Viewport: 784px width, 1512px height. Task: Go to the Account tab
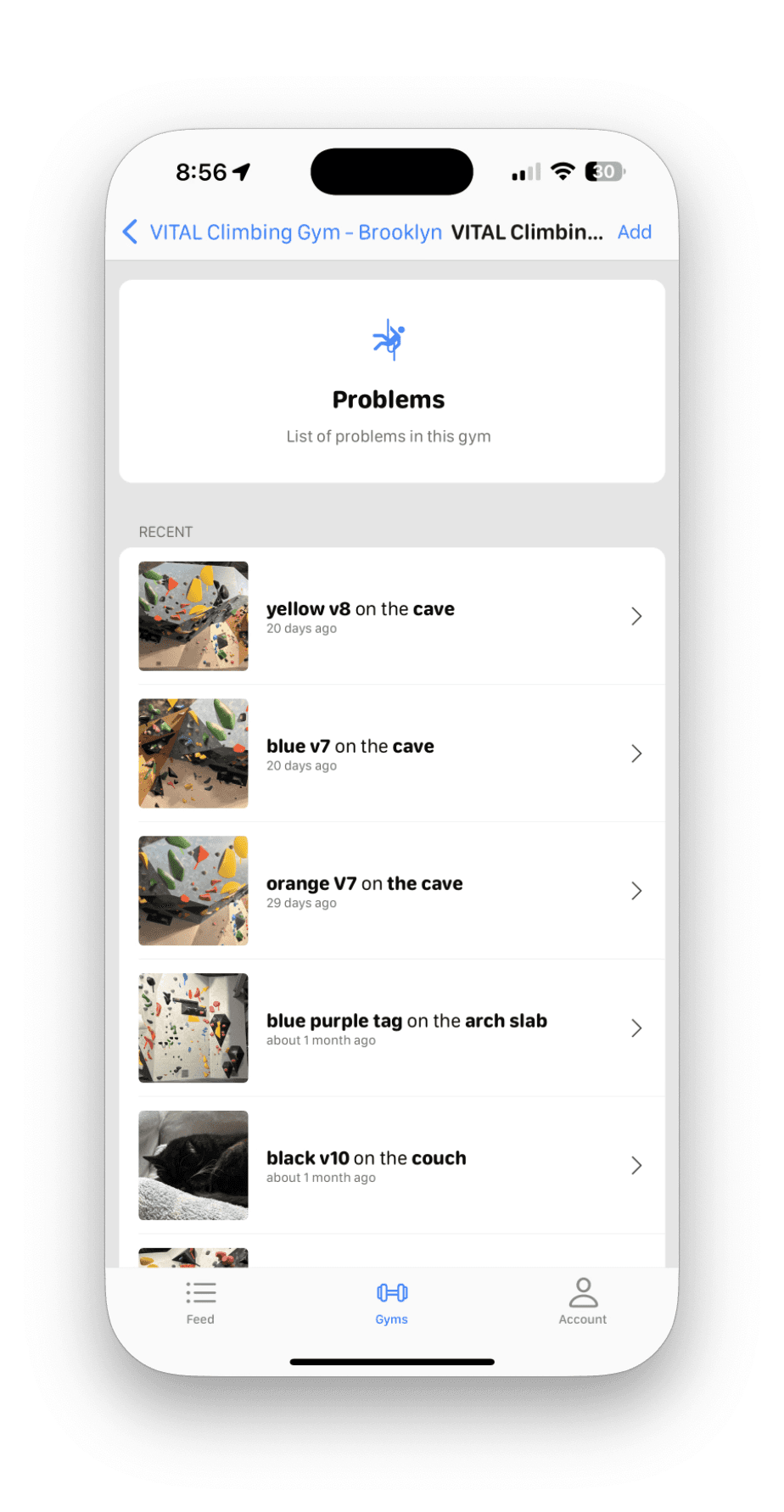coord(582,1302)
